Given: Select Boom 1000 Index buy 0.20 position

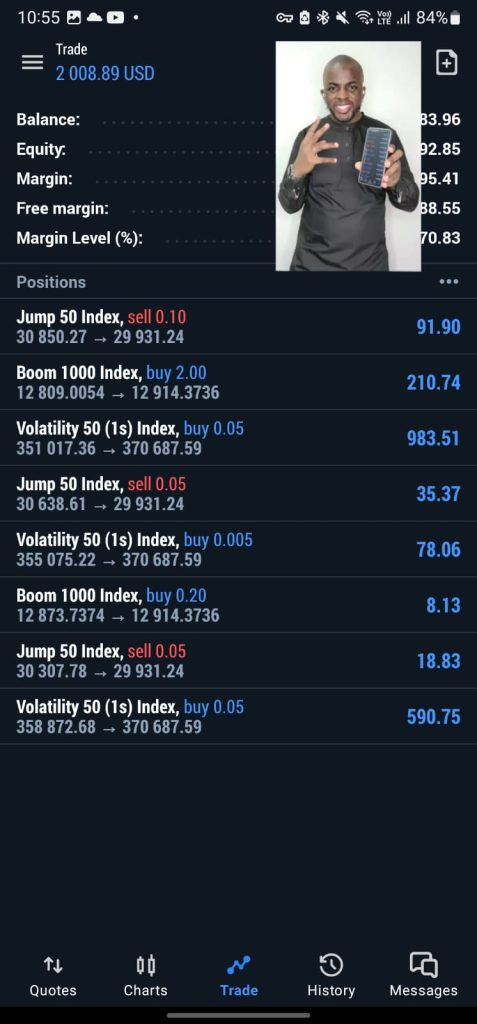Looking at the screenshot, I should point(238,605).
